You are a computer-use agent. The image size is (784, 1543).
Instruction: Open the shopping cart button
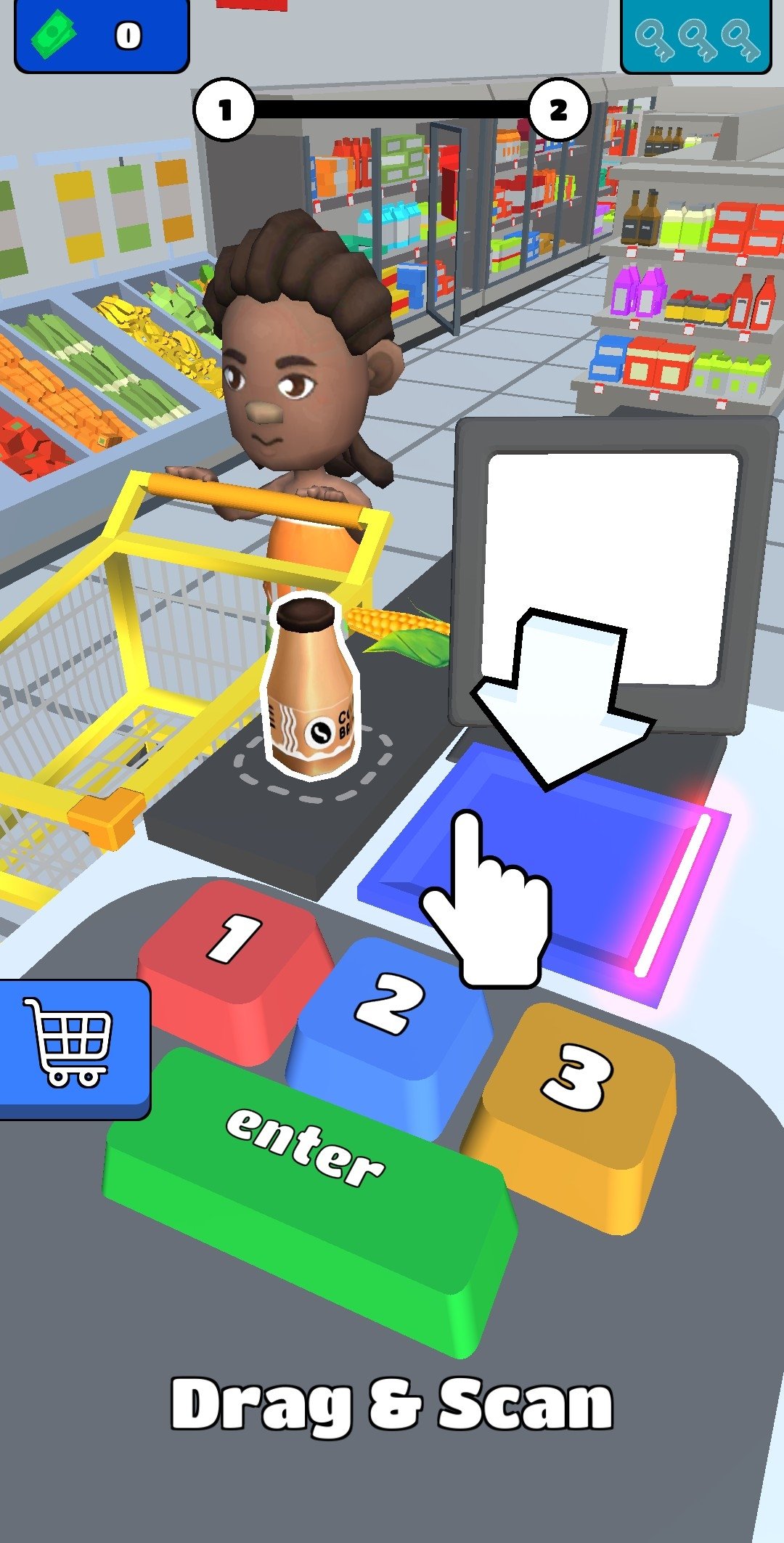pos(73,1050)
